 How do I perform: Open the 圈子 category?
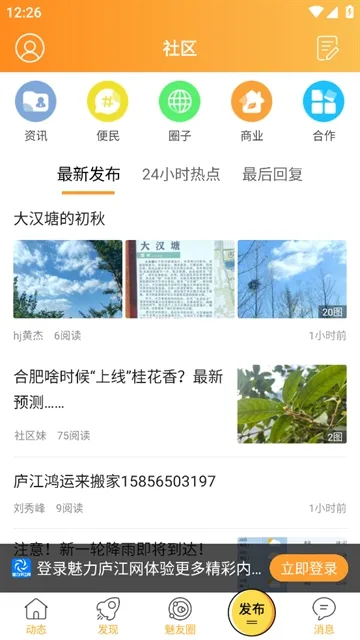coord(180,111)
